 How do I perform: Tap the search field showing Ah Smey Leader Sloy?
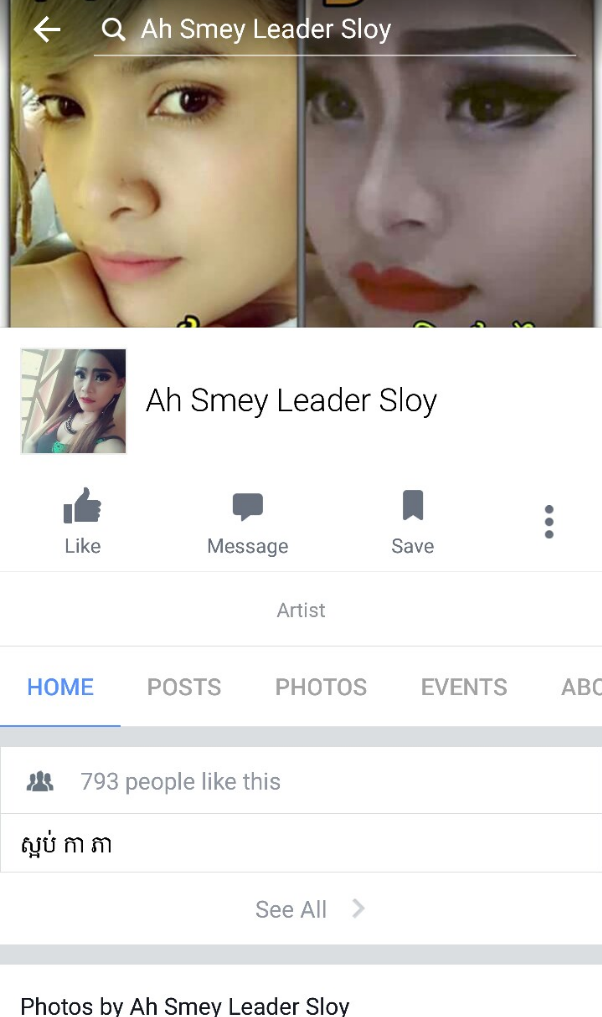(335, 30)
